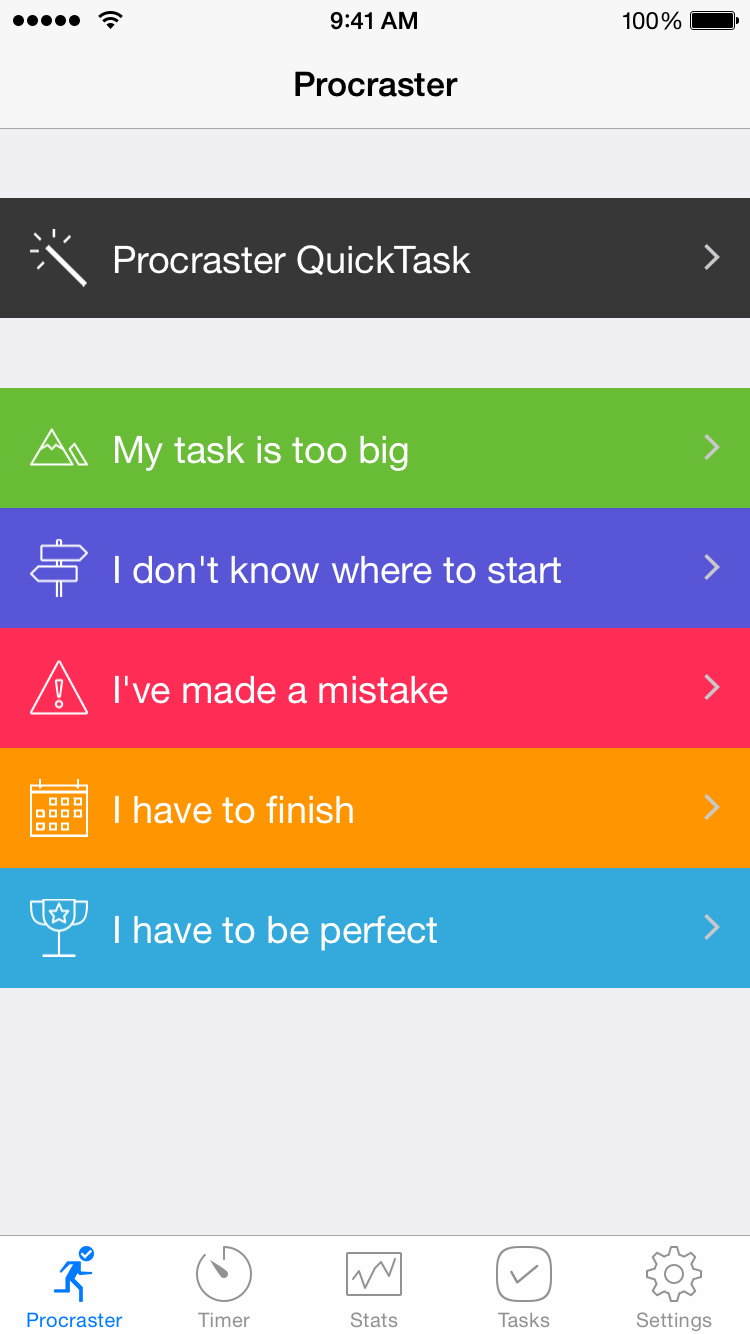Open Procraster QuickTask
The image size is (750, 1334).
[x=375, y=258]
